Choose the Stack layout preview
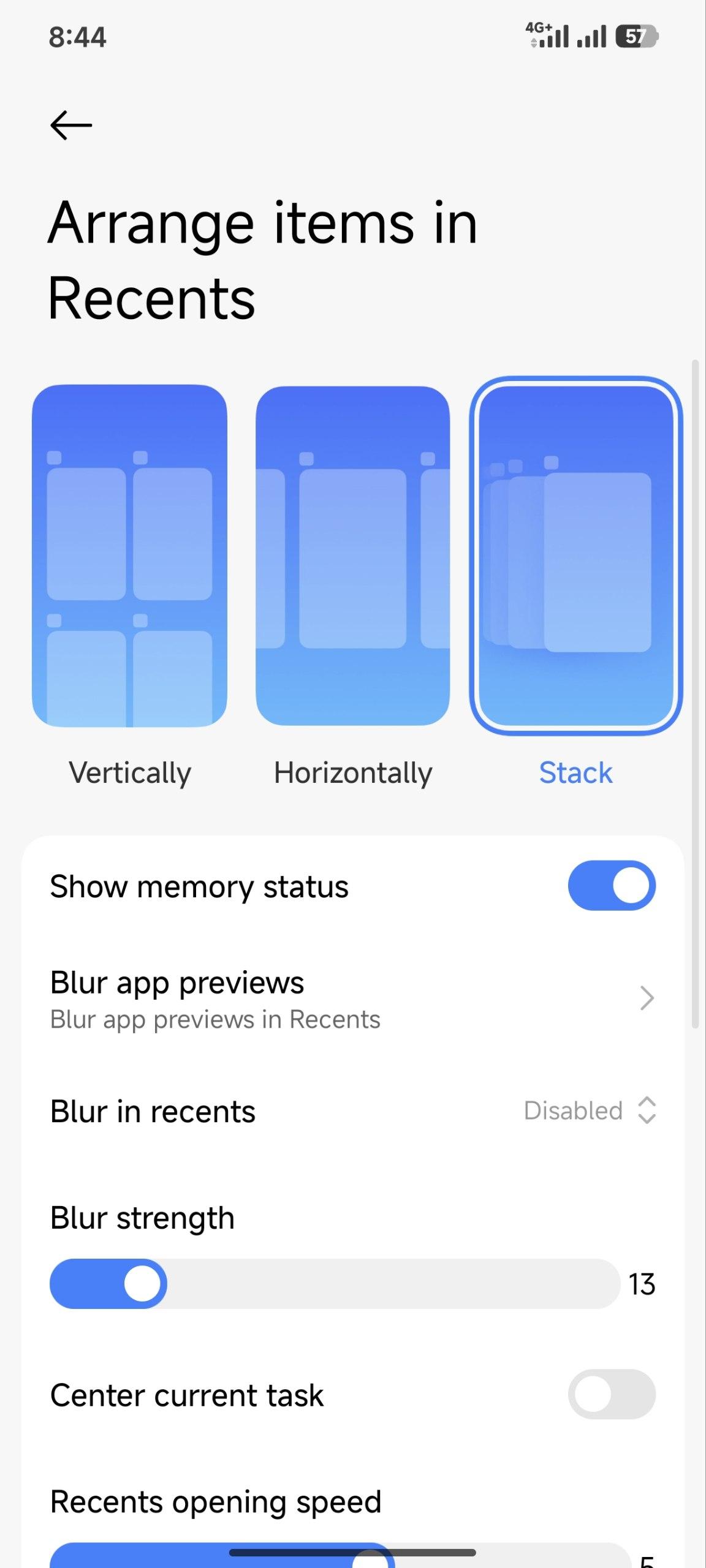706x1568 pixels. pos(576,556)
